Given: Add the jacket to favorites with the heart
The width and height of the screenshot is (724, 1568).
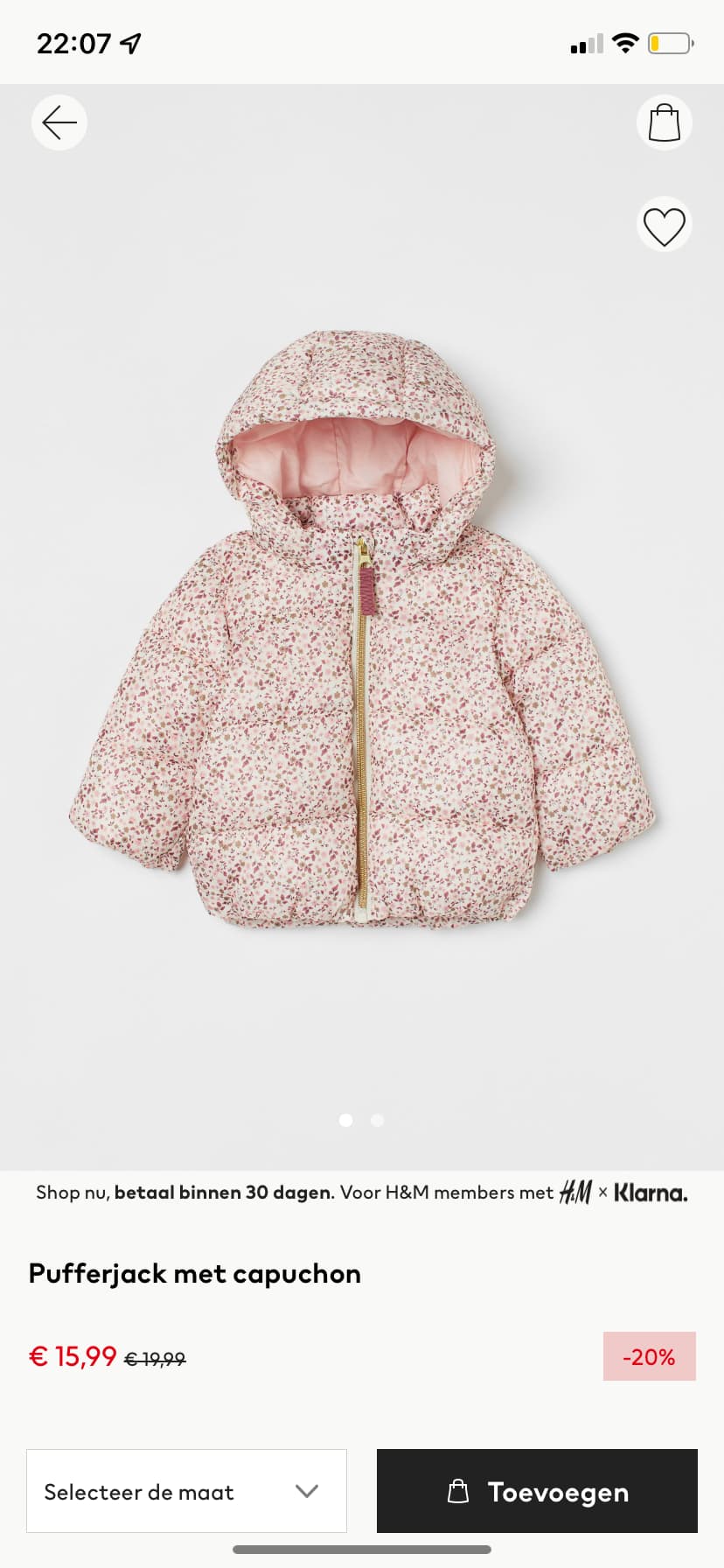Looking at the screenshot, I should tap(665, 225).
